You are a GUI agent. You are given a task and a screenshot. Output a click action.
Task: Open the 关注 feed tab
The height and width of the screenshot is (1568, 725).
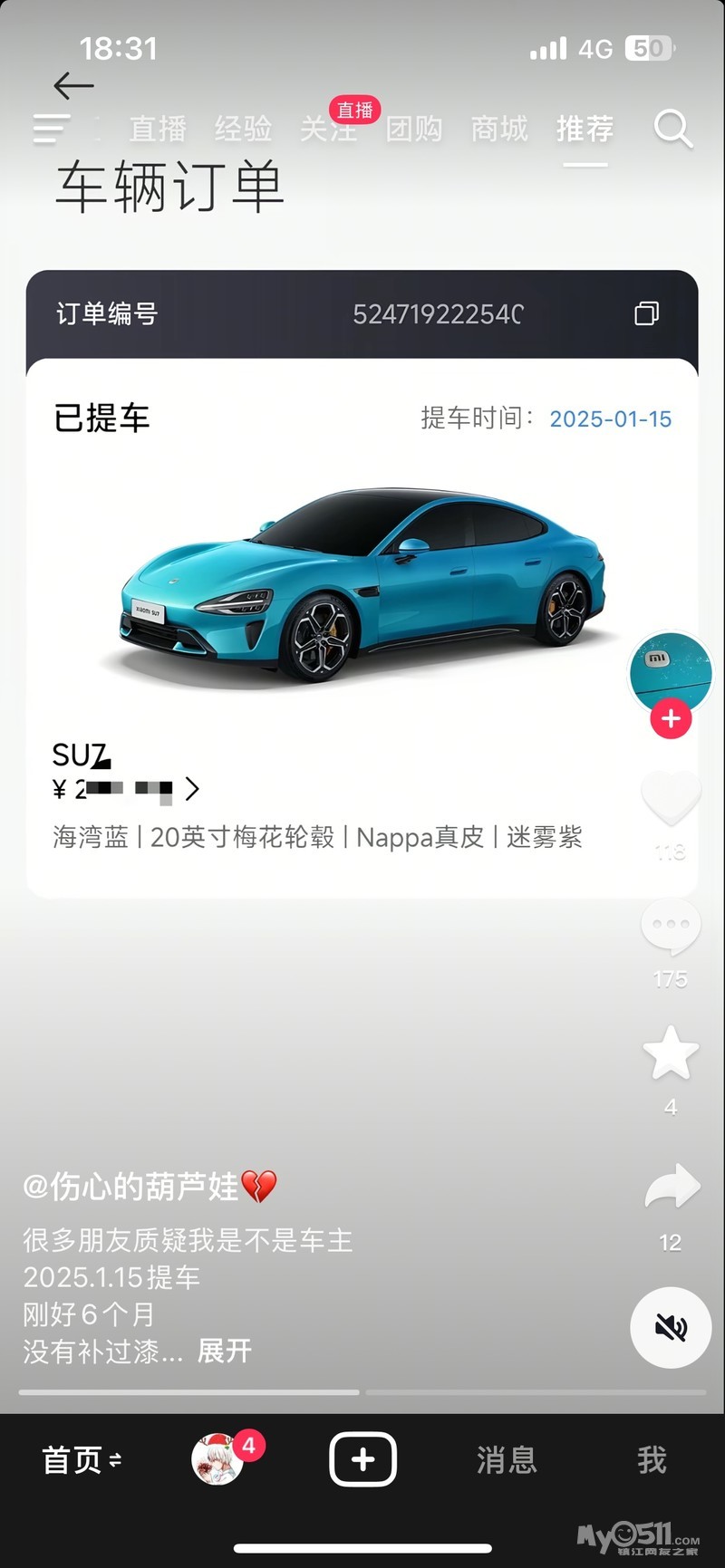pos(328,129)
